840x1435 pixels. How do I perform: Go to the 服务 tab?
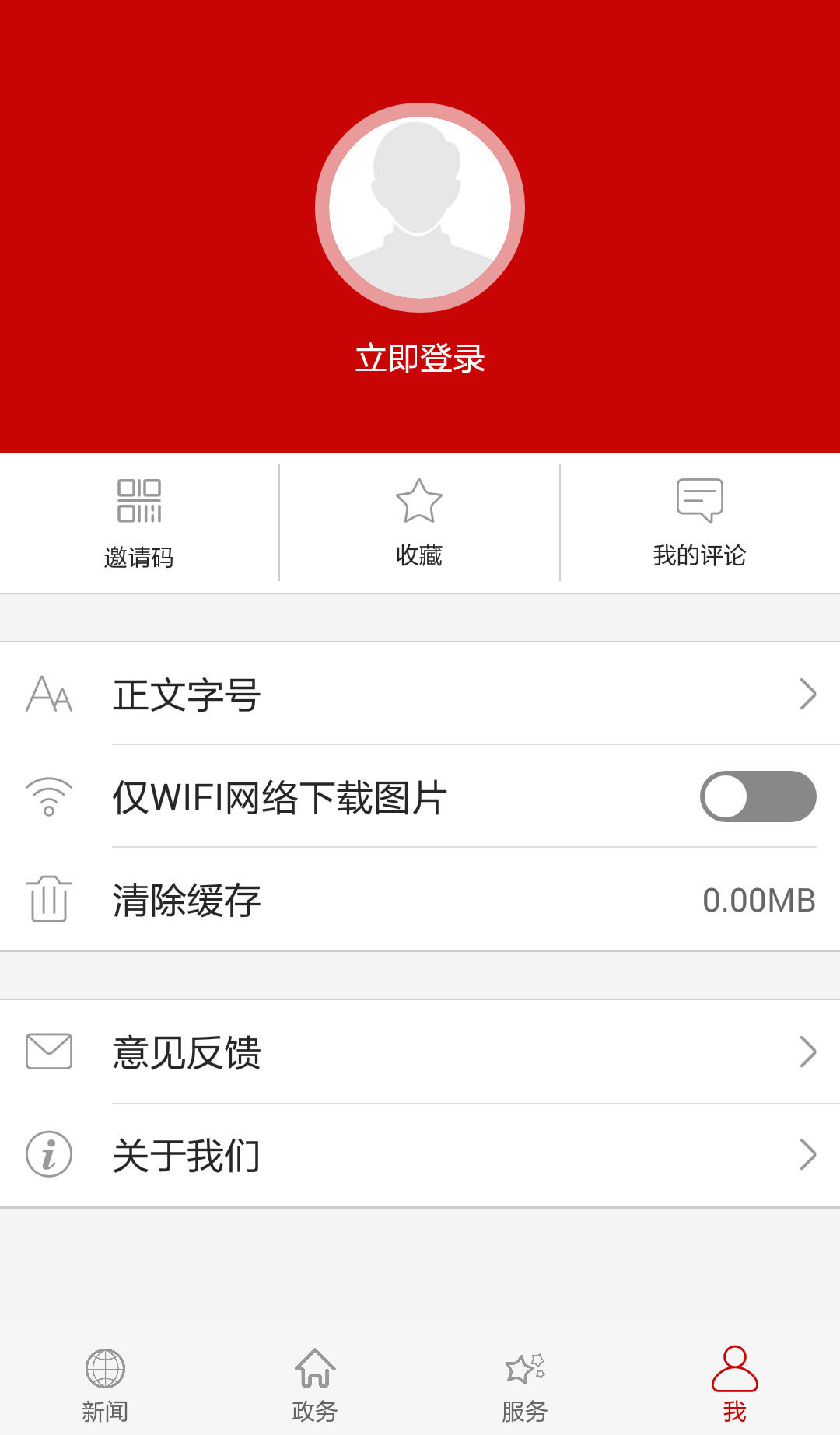pyautogui.click(x=525, y=1384)
